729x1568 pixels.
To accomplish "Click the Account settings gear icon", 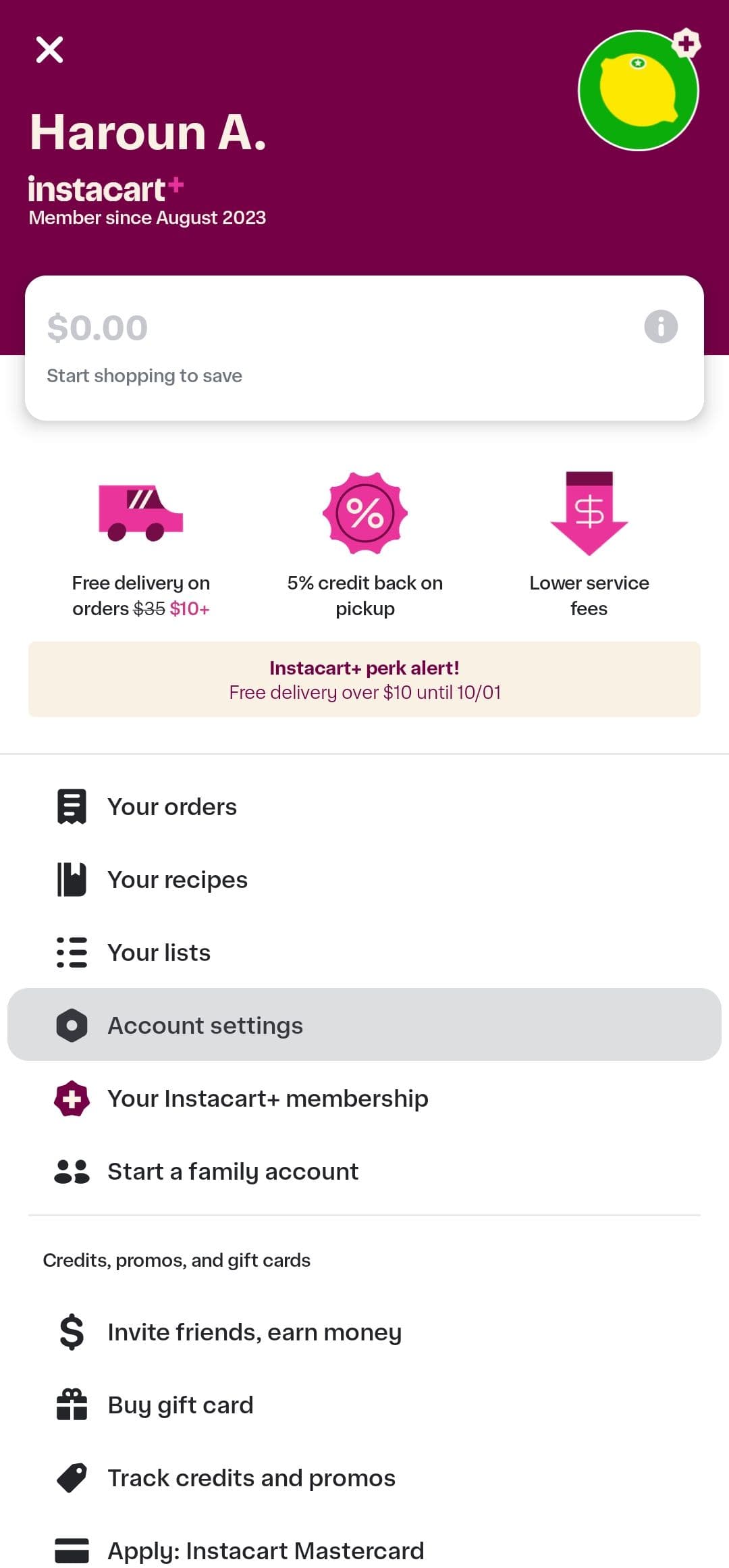I will coord(72,1024).
